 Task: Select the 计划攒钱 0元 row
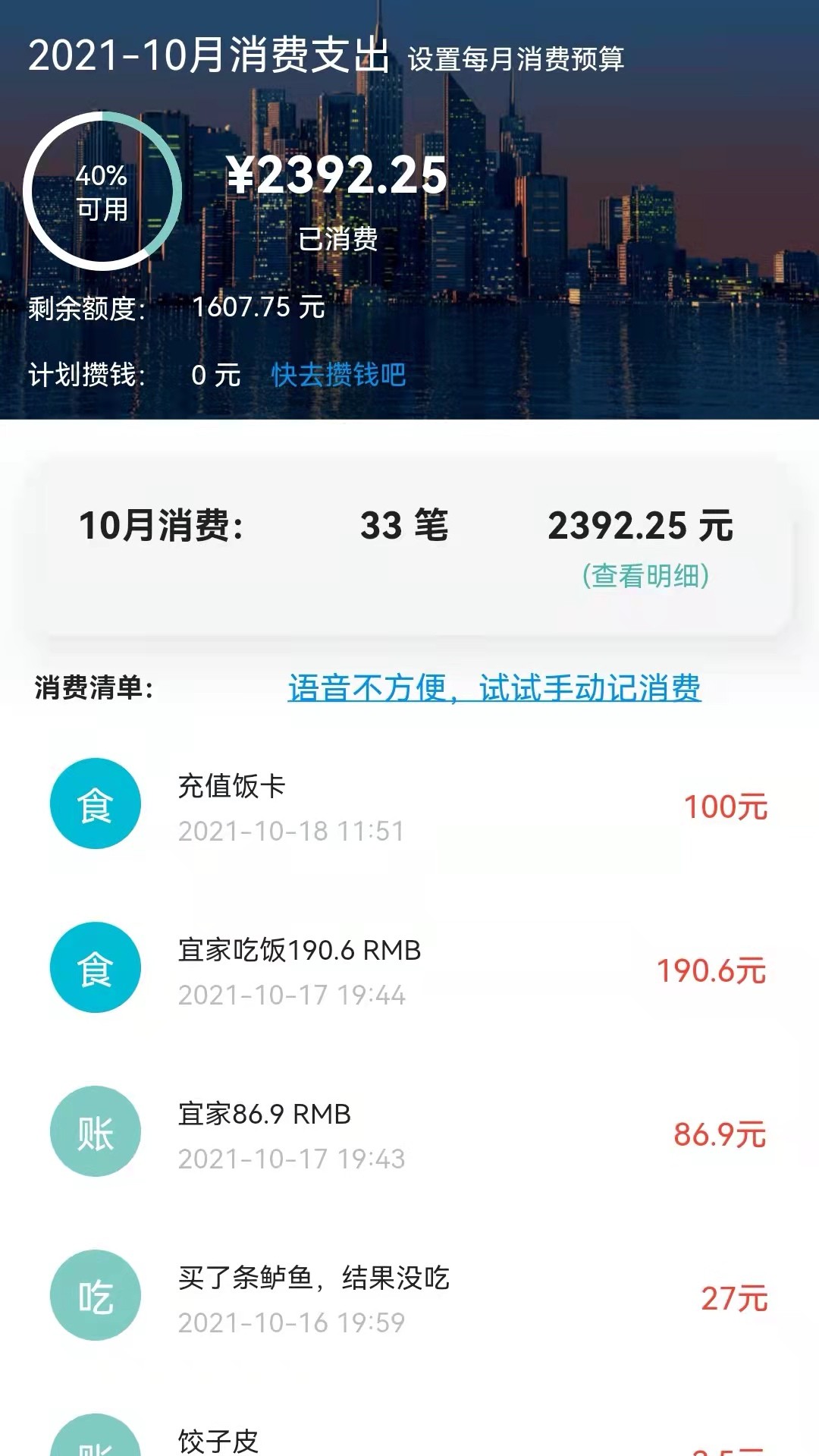(136, 375)
